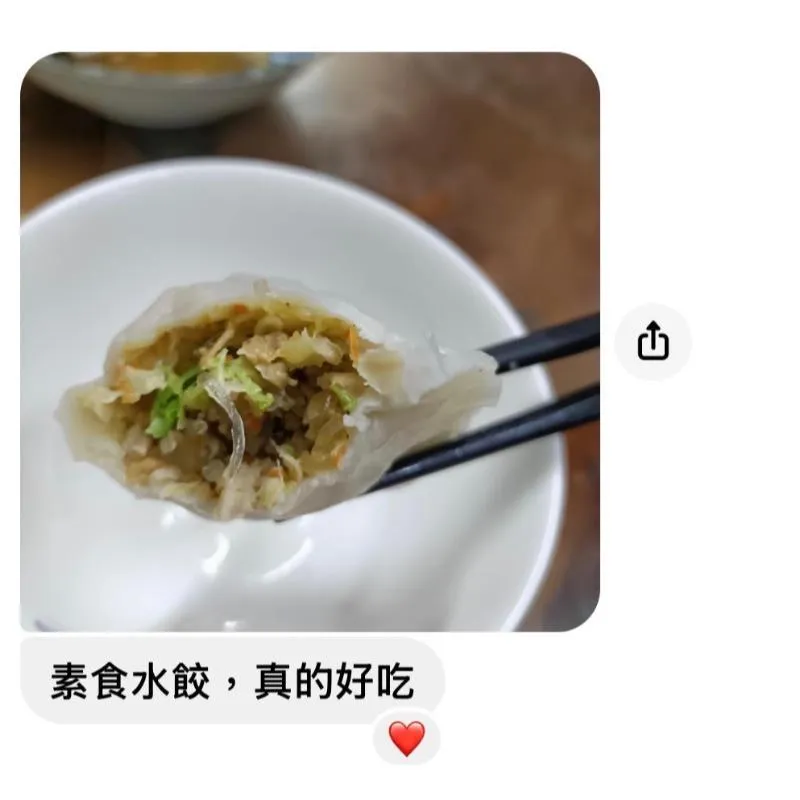The width and height of the screenshot is (800, 800).
Task: Open the dumpling photo full screen
Action: click(x=310, y=342)
